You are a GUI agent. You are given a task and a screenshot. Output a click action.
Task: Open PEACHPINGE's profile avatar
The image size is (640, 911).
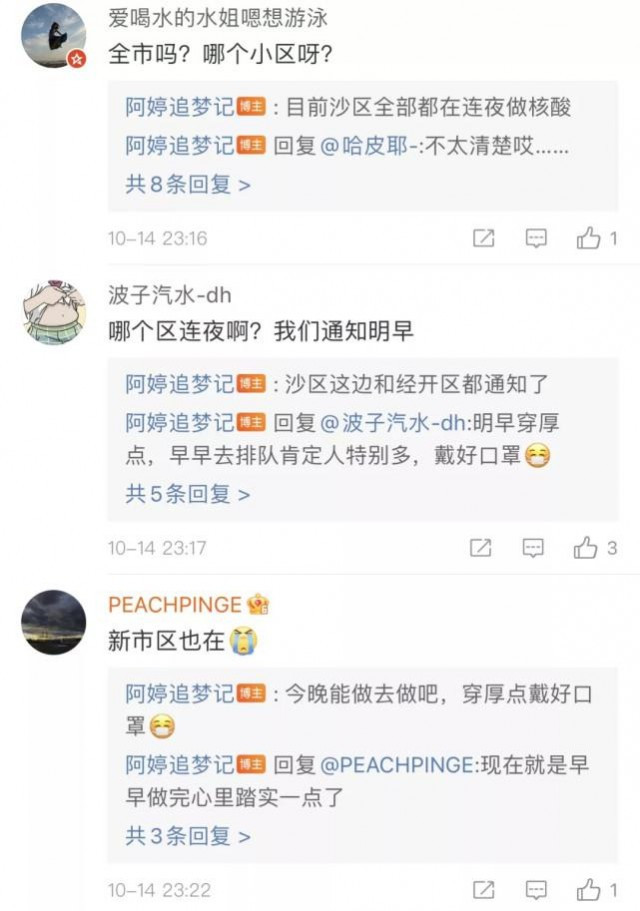coord(54,622)
